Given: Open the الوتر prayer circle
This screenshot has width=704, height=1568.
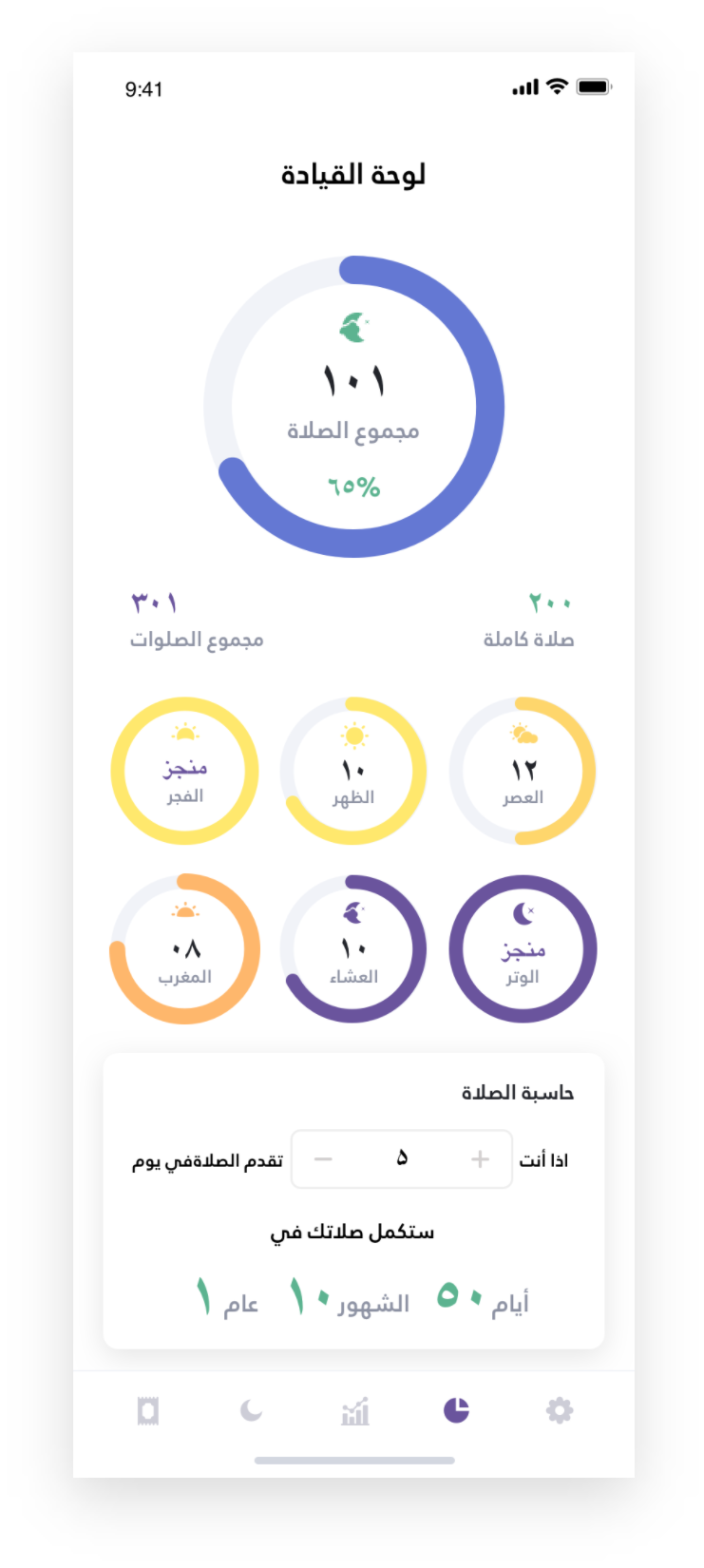Looking at the screenshot, I should [523, 948].
